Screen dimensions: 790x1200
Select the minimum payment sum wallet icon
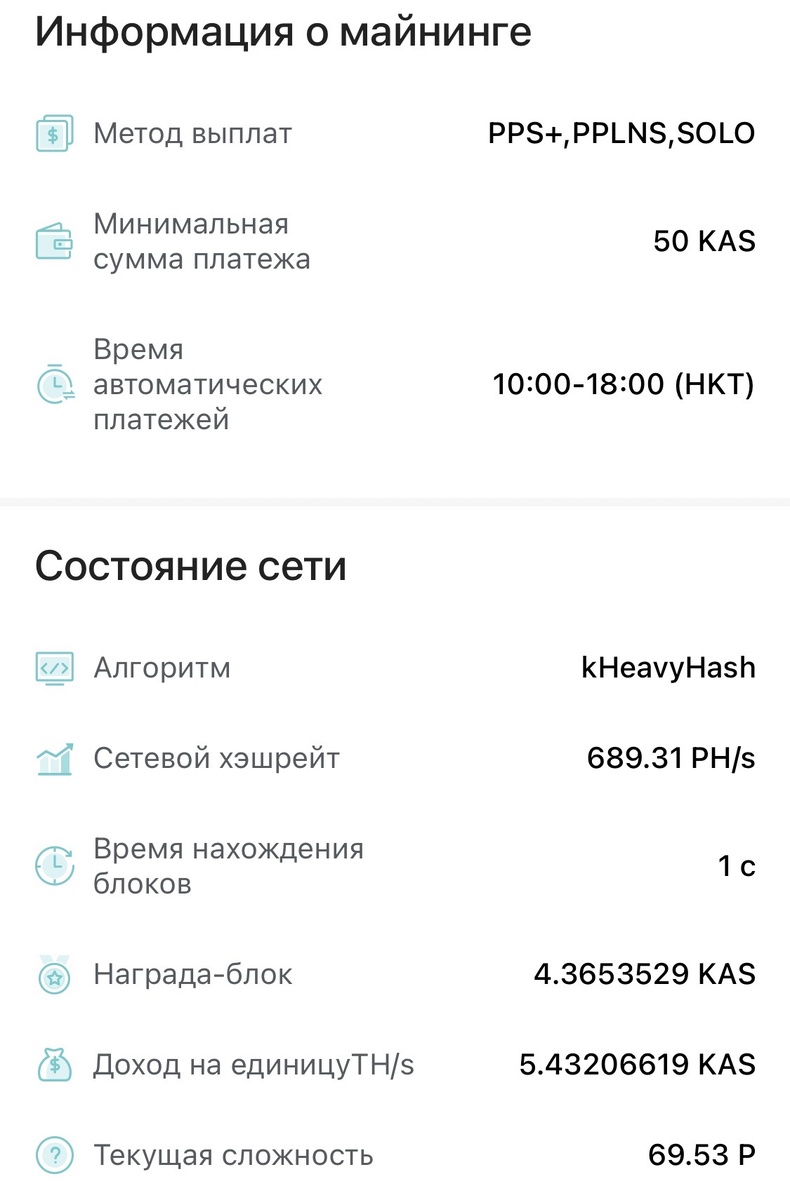click(54, 240)
